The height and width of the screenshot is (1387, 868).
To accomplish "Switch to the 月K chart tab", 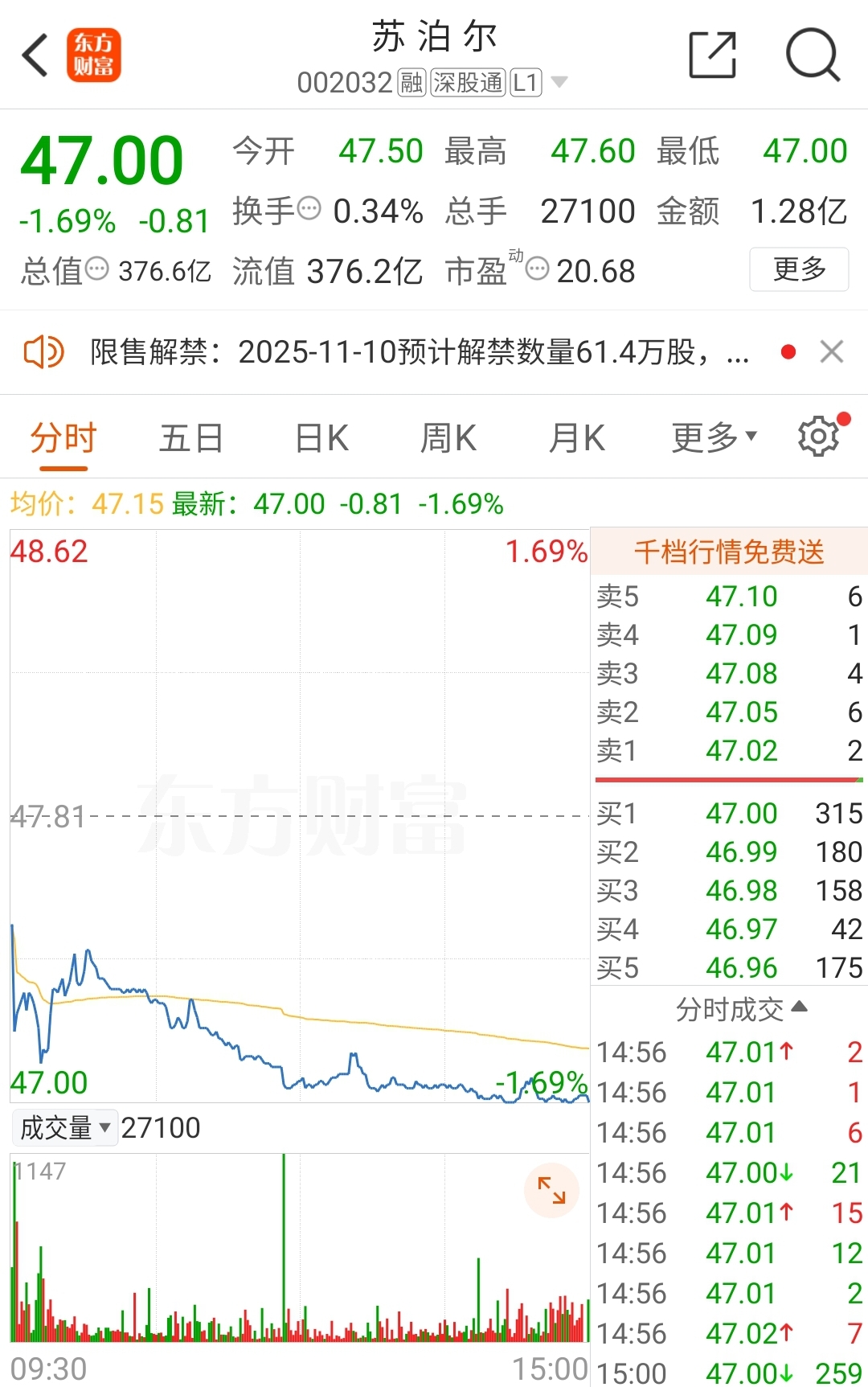I will tap(576, 439).
